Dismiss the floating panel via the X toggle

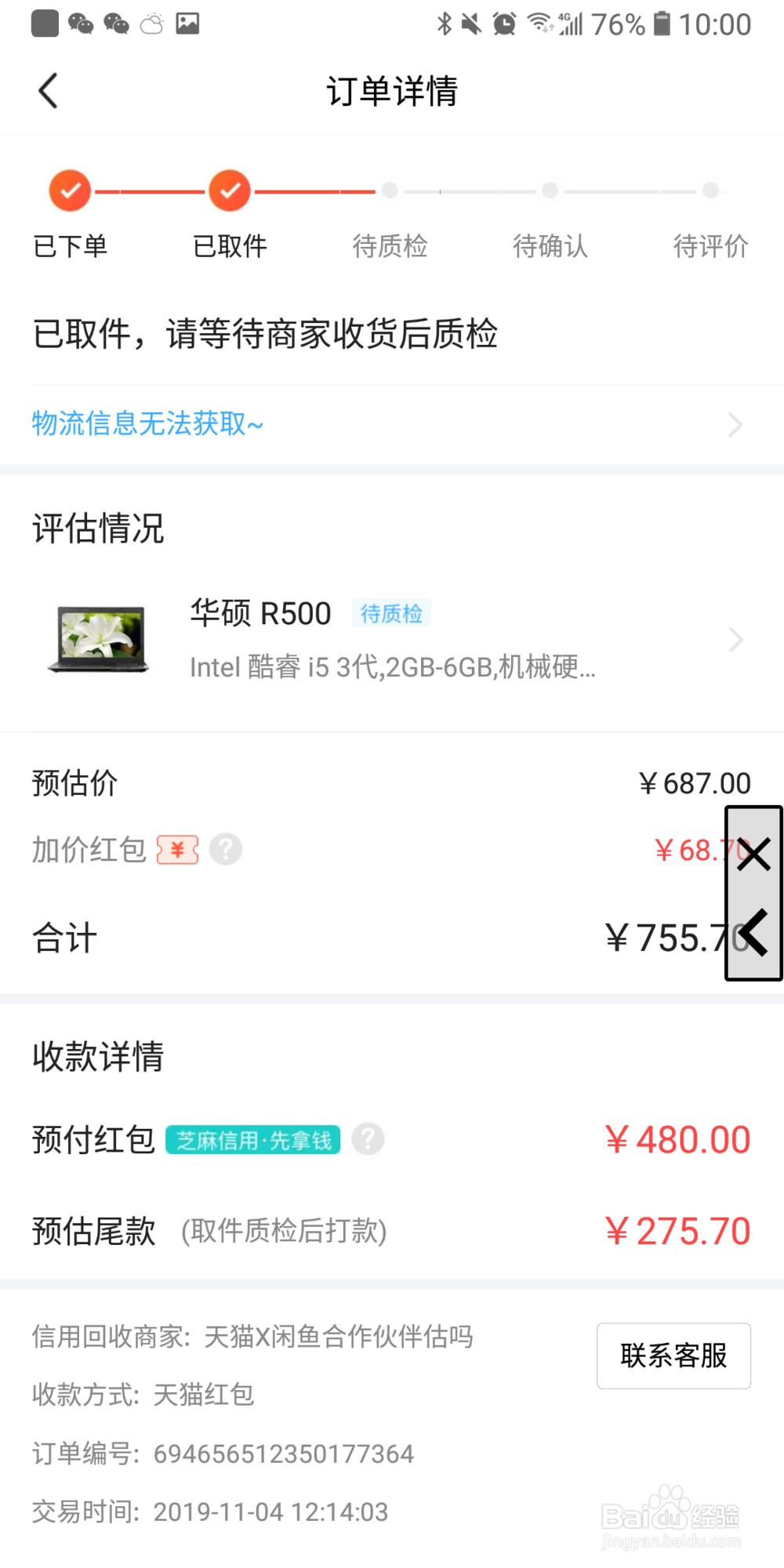coord(753,854)
